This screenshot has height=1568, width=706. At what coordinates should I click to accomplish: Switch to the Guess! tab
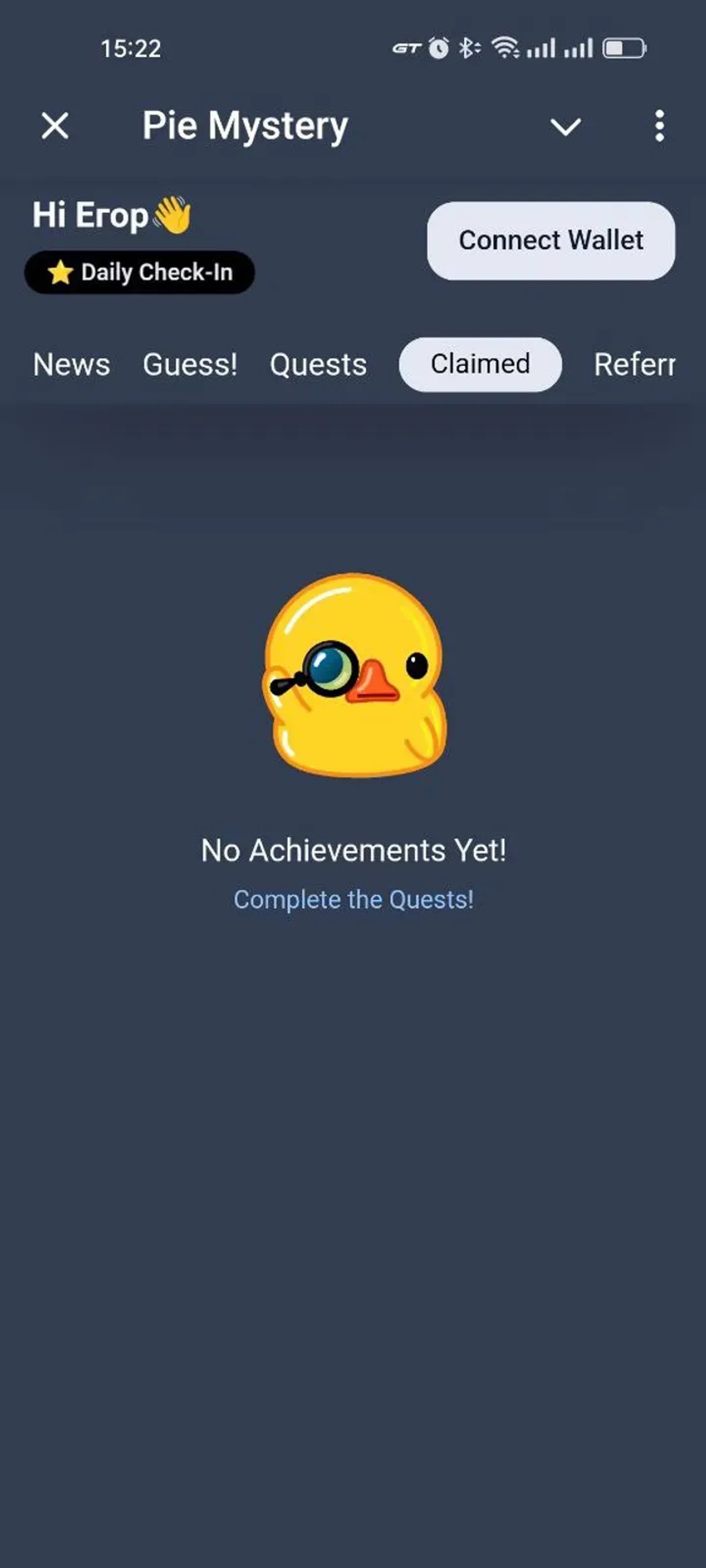[190, 365]
